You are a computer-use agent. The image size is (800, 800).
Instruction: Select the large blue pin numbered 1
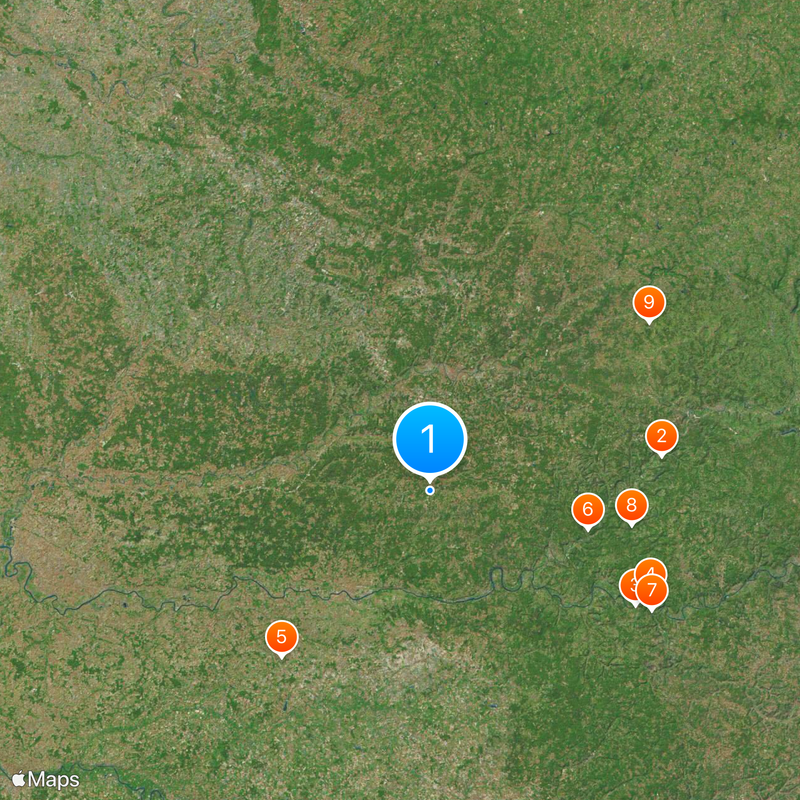(430, 439)
